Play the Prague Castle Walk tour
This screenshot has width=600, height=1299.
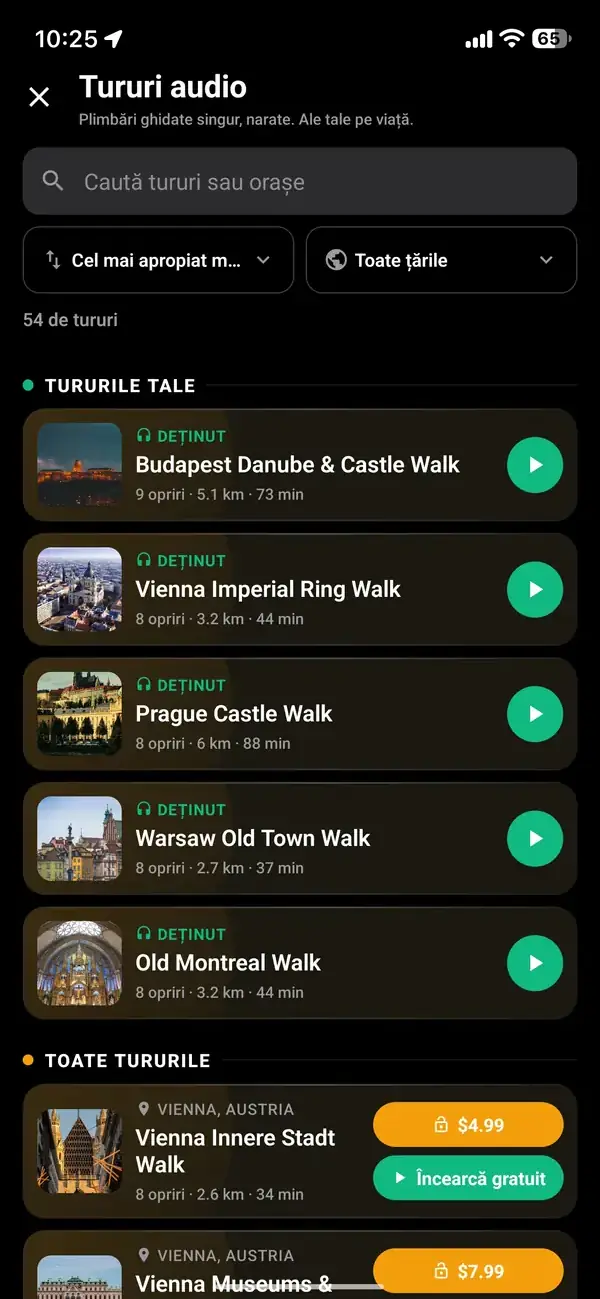click(x=535, y=714)
